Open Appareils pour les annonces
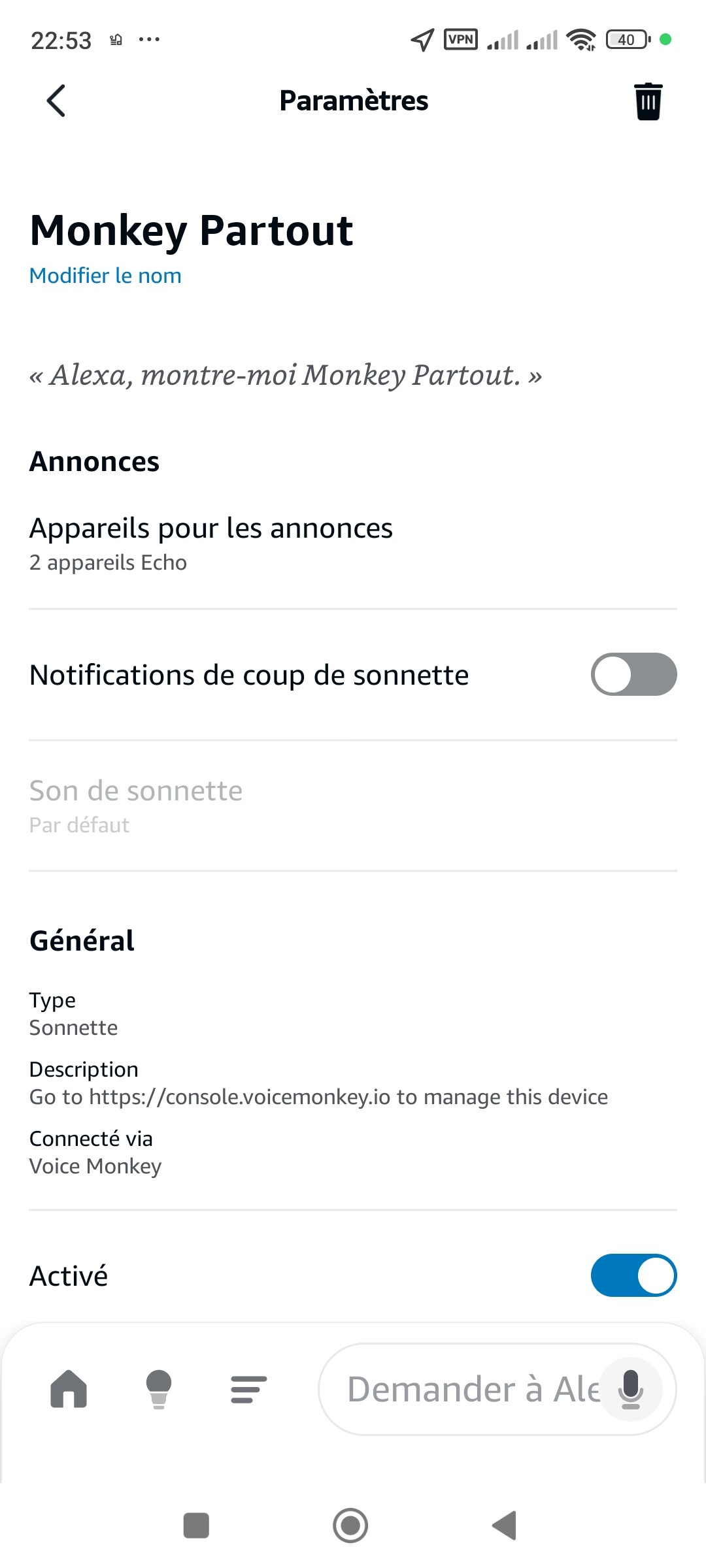 point(211,543)
